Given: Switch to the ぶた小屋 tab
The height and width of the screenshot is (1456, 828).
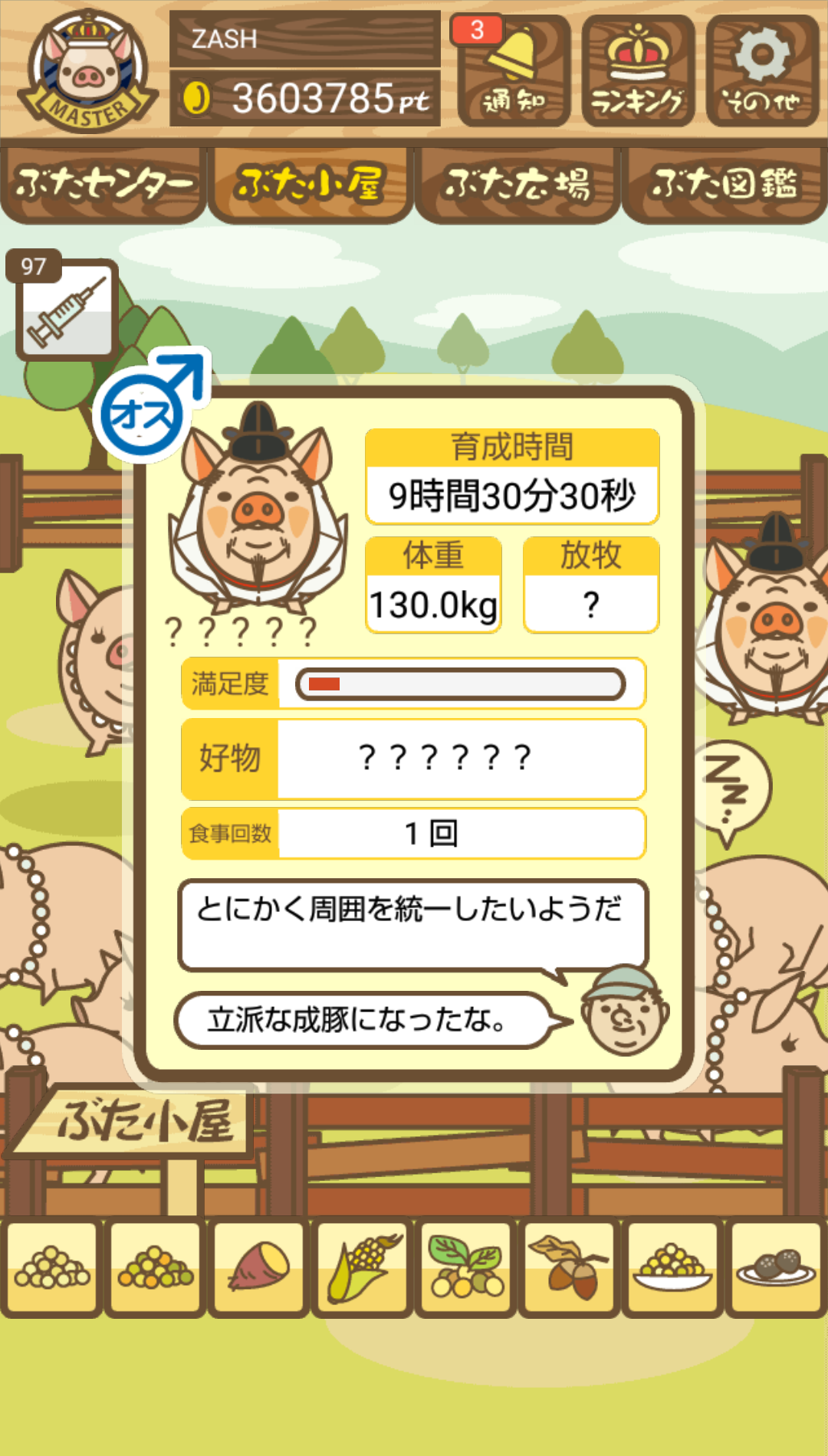Looking at the screenshot, I should tap(310, 185).
